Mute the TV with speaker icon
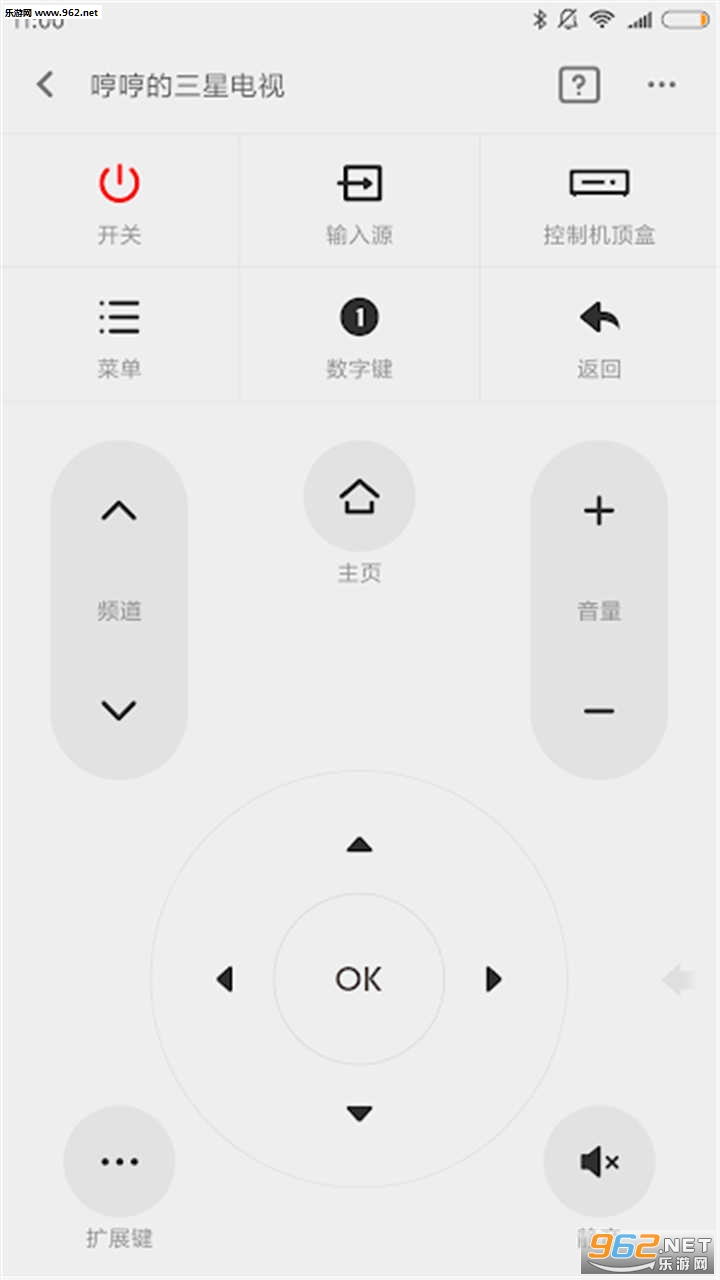The image size is (720, 1280). (599, 1161)
